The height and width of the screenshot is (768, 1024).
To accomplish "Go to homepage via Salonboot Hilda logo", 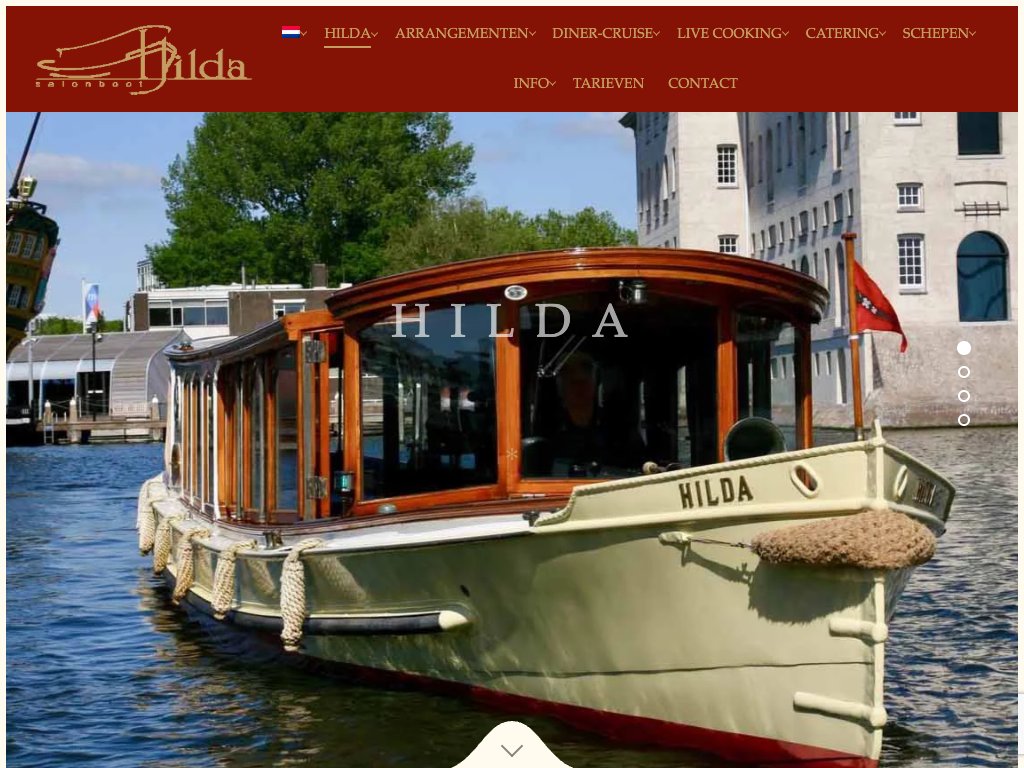I will pos(143,60).
